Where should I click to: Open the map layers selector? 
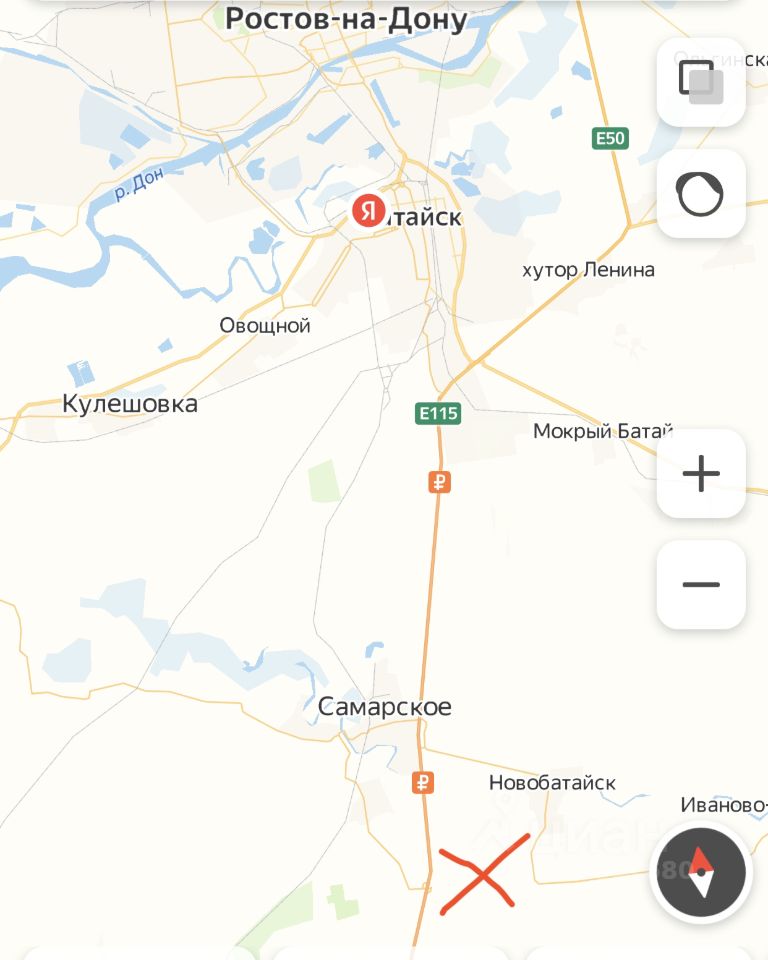pos(700,82)
